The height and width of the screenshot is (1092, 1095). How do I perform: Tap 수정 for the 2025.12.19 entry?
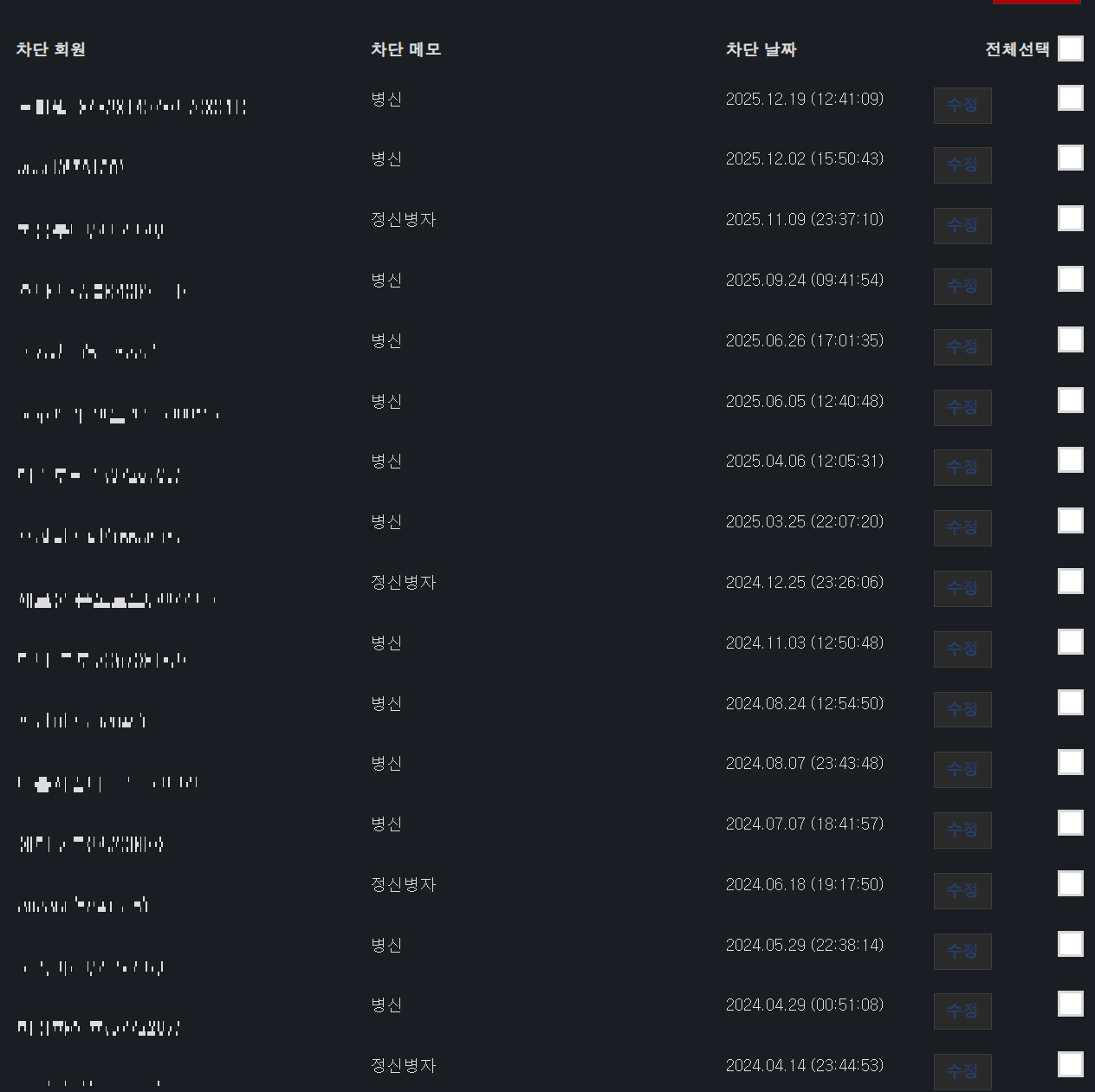pyautogui.click(x=962, y=105)
